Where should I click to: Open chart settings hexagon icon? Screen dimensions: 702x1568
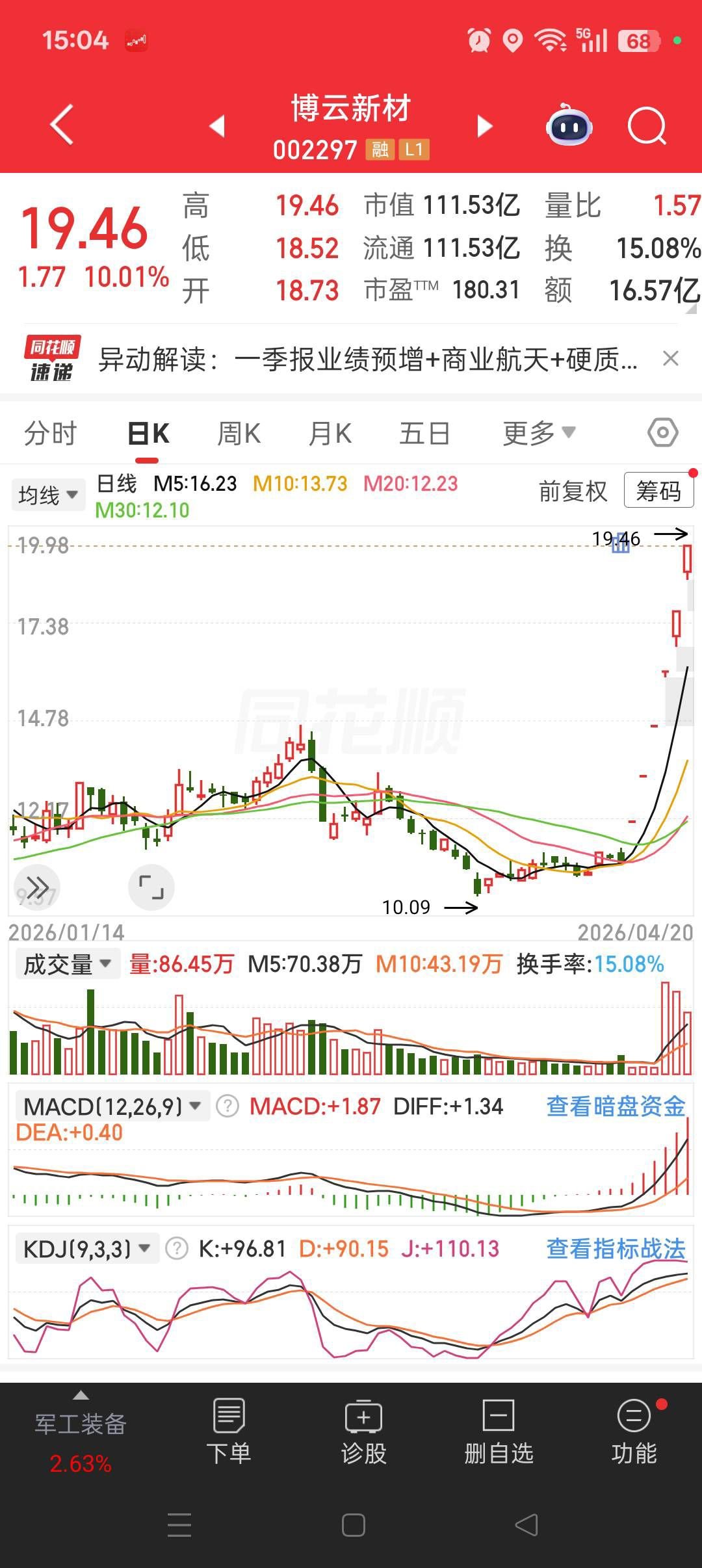(662, 433)
